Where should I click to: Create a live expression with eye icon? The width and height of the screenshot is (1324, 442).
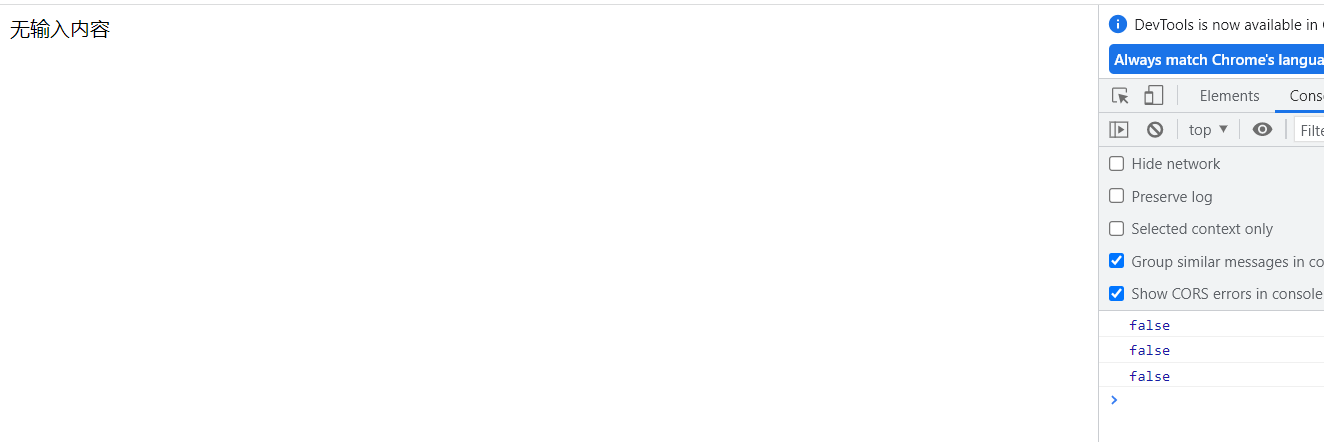(1262, 129)
